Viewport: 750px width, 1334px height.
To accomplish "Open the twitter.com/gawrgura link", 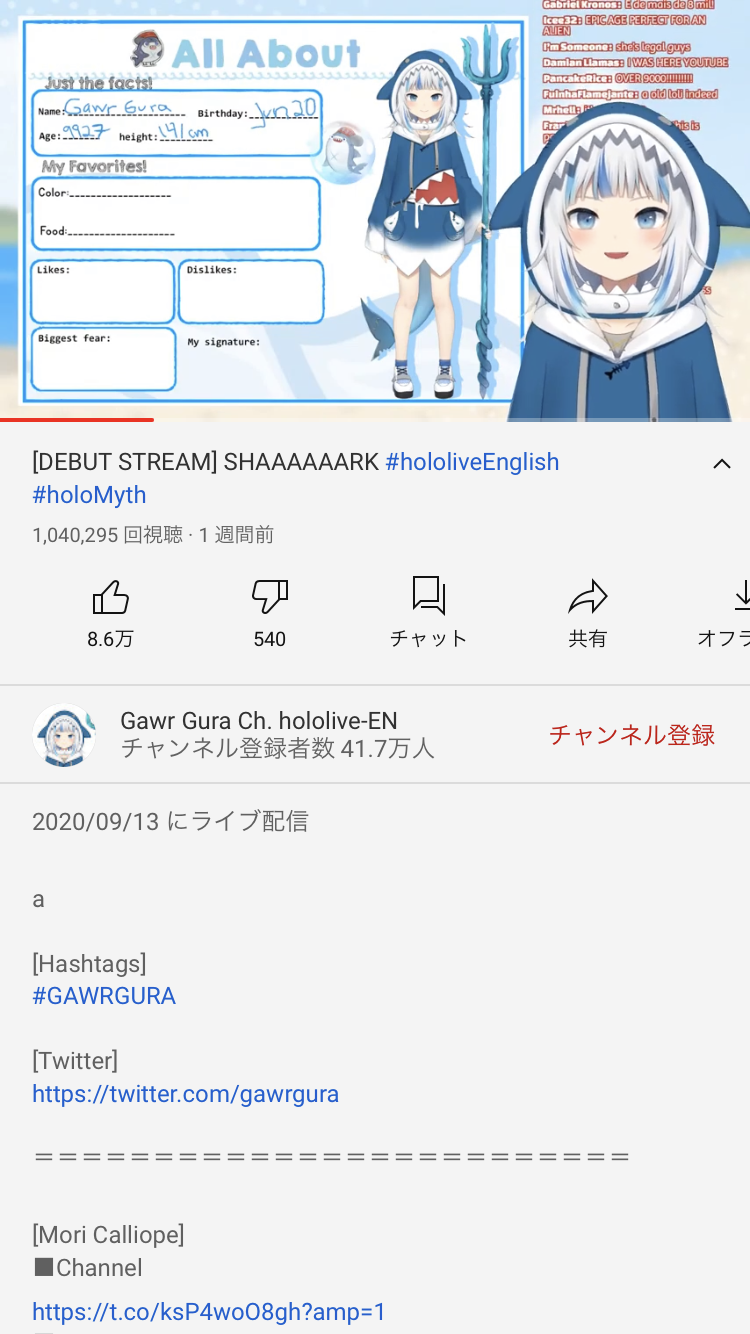I will [185, 1094].
